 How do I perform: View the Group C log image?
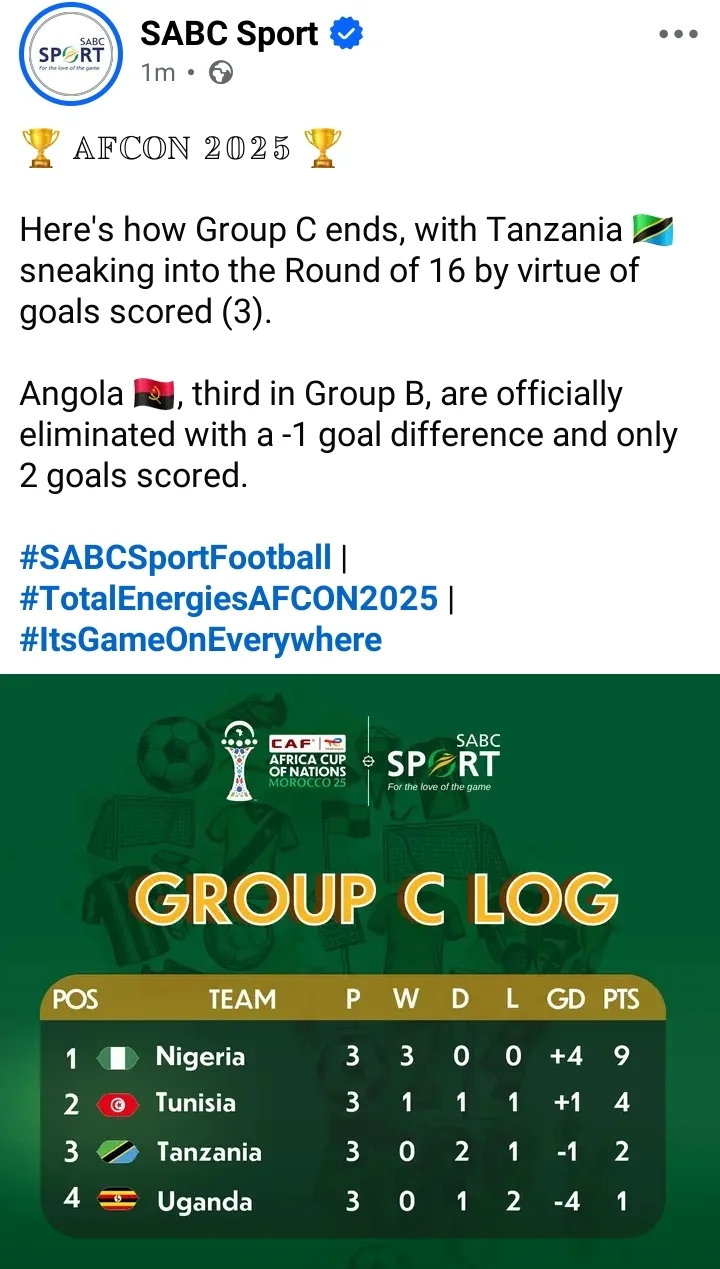tap(360, 970)
